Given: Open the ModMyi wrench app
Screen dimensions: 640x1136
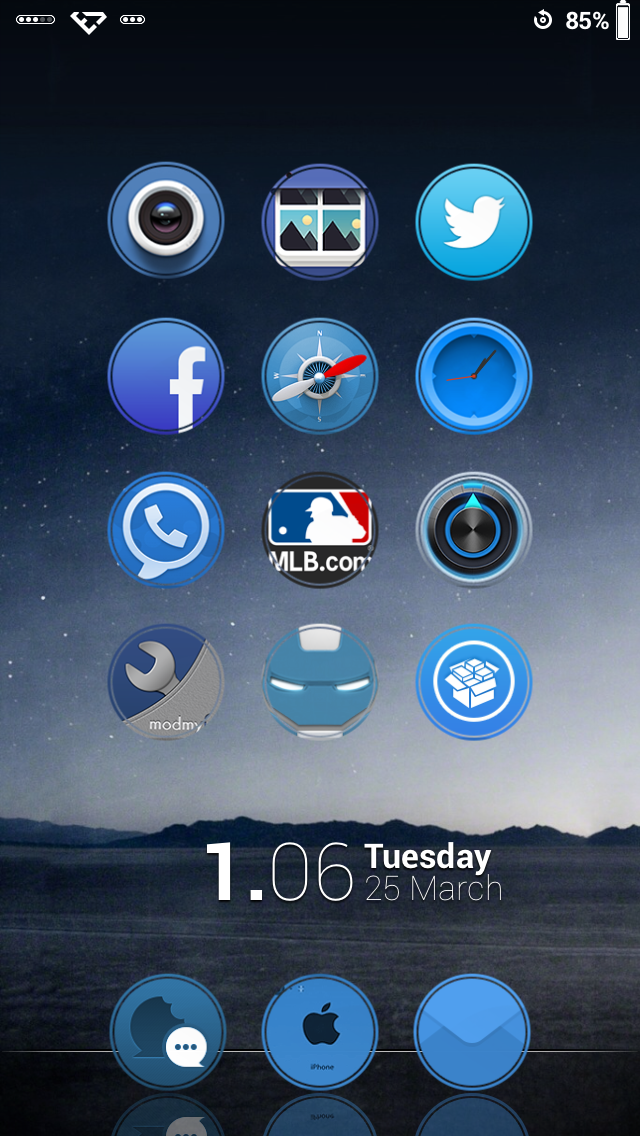Looking at the screenshot, I should pos(166,683).
